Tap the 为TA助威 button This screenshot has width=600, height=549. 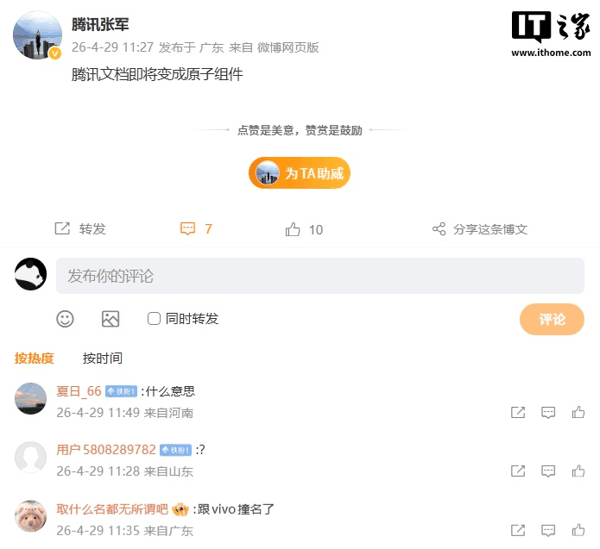click(299, 174)
